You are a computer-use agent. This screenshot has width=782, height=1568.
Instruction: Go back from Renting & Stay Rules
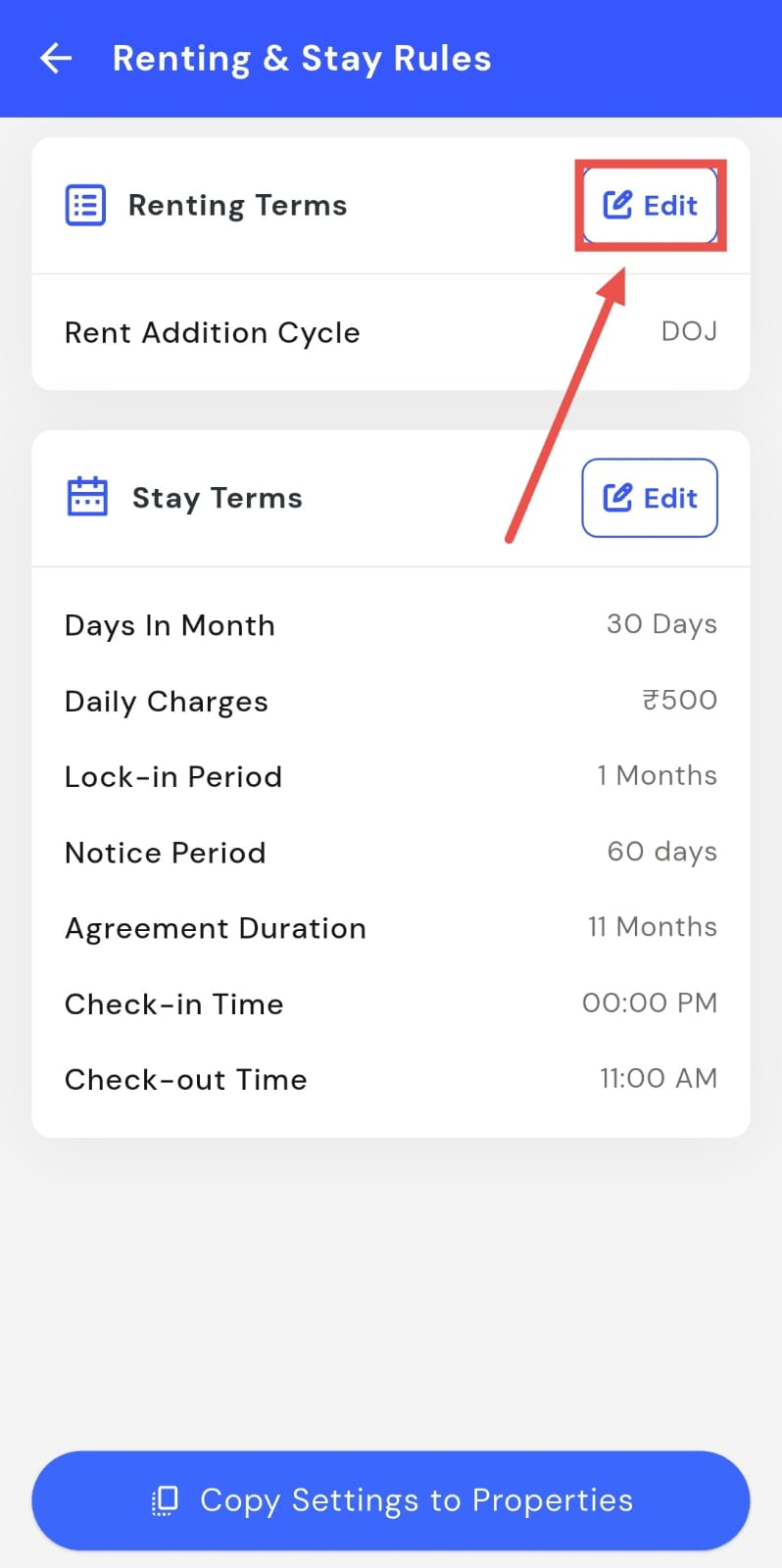56,59
